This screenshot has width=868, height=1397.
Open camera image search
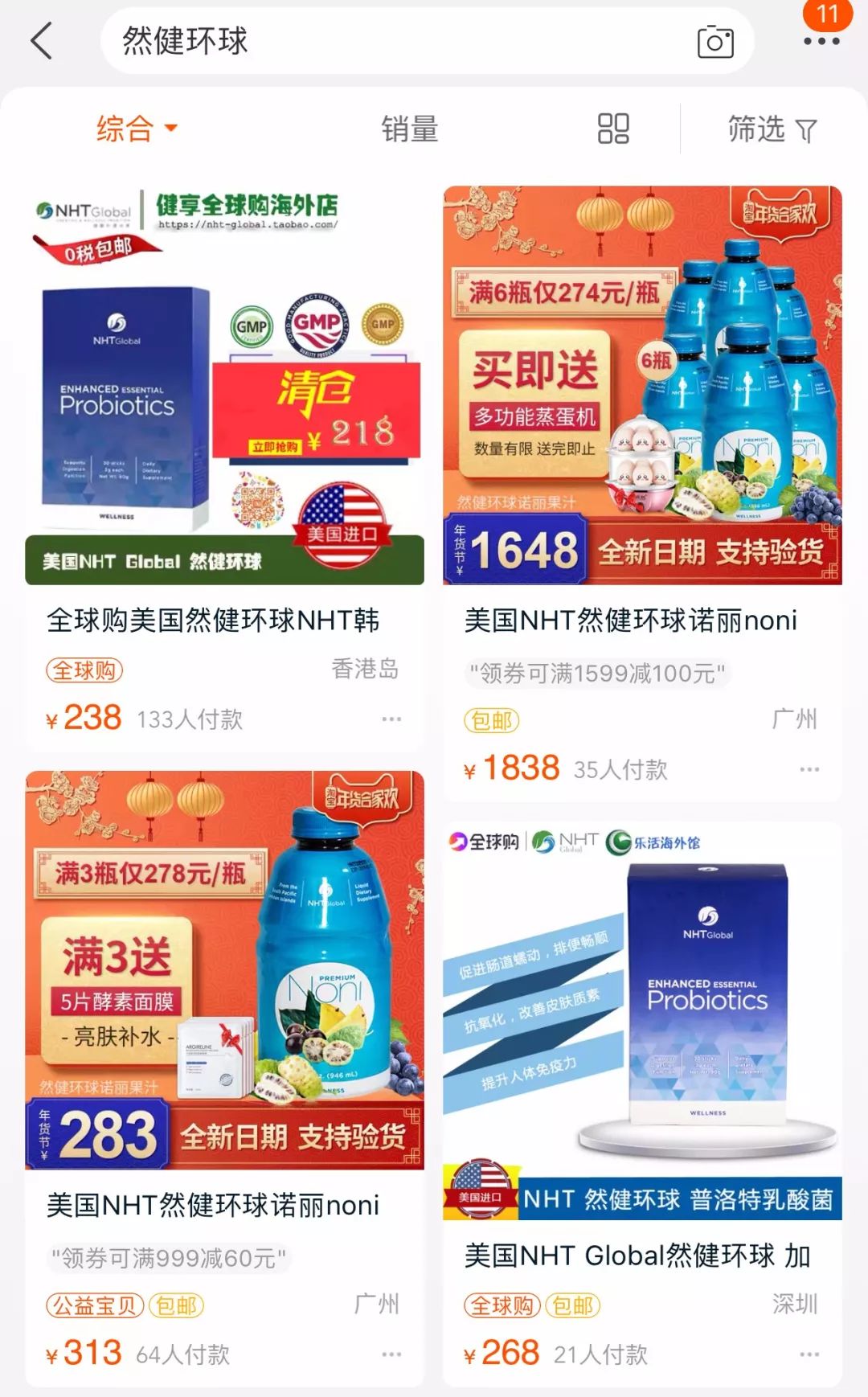coord(714,42)
